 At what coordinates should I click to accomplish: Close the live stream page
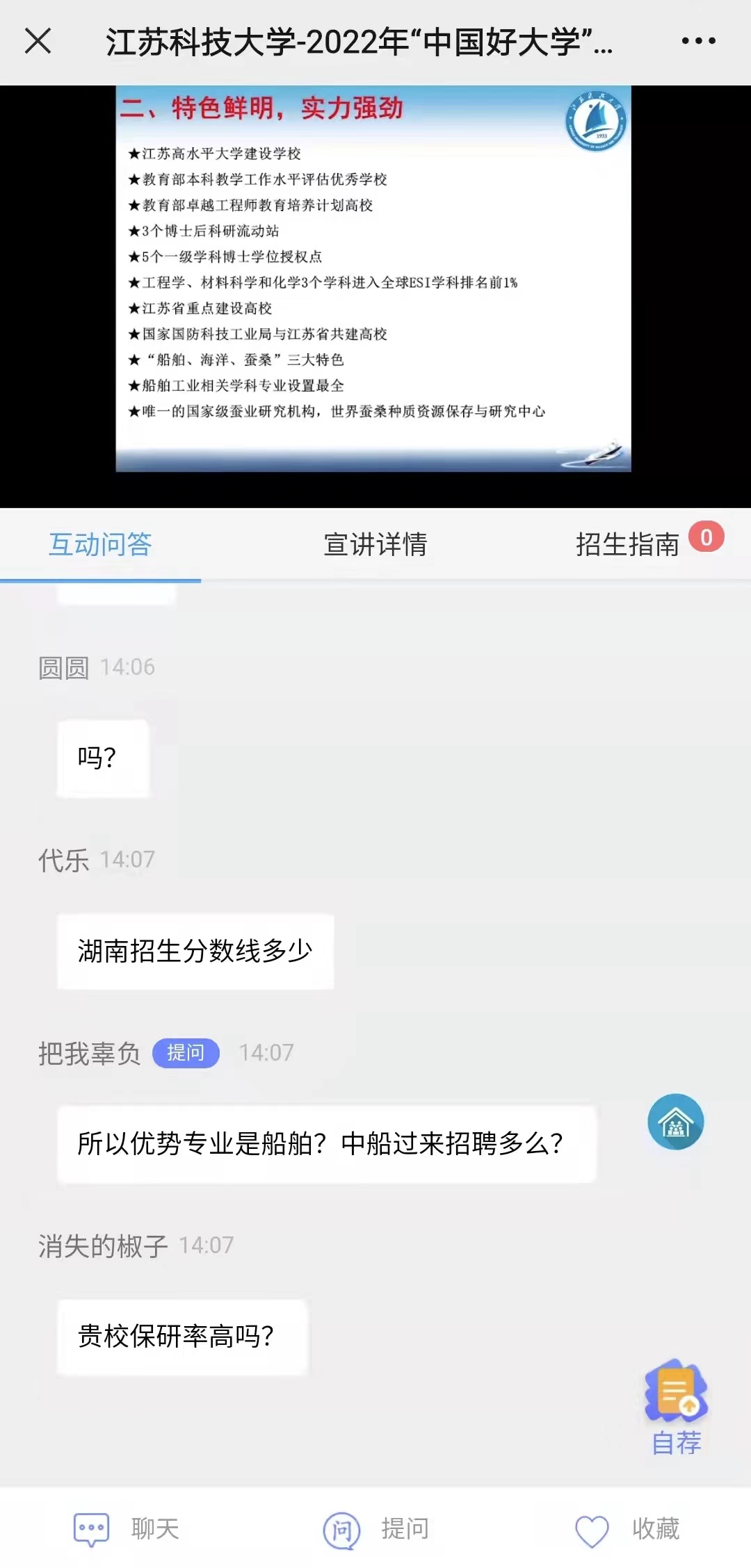pyautogui.click(x=38, y=41)
